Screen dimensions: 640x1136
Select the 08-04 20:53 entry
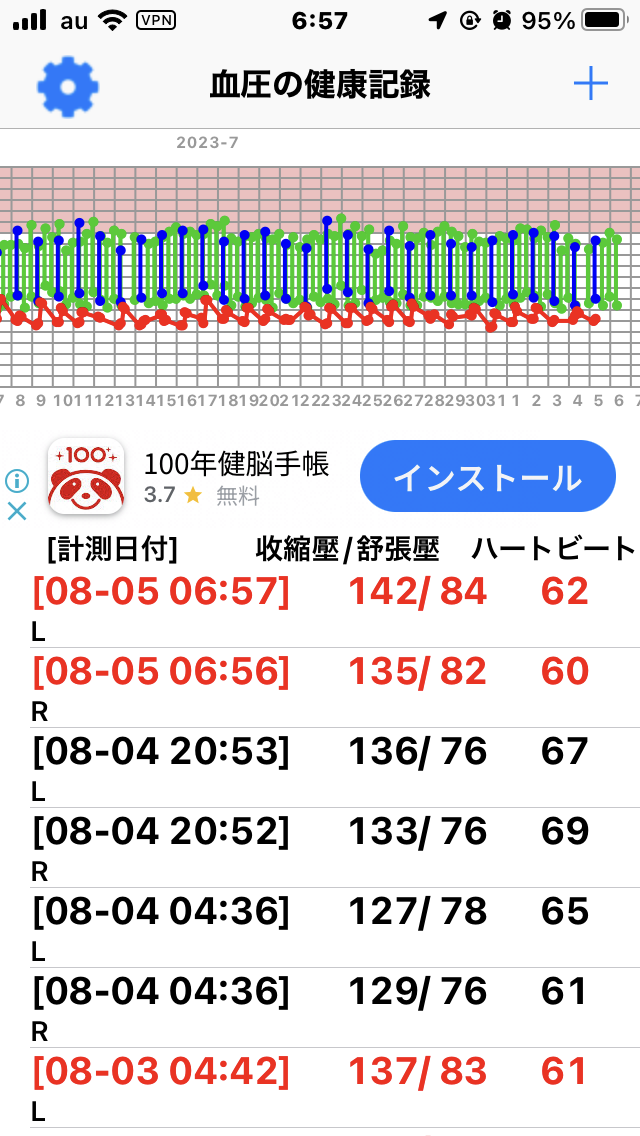320,768
